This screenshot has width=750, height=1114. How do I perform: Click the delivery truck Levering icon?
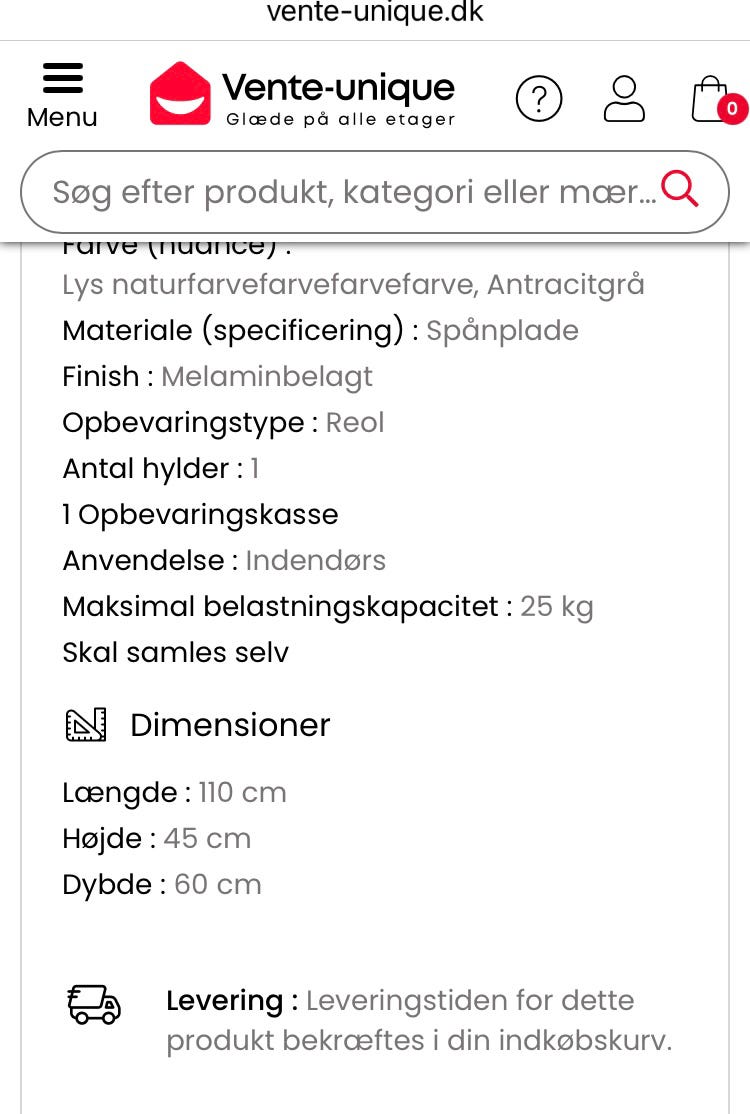[x=94, y=1005]
